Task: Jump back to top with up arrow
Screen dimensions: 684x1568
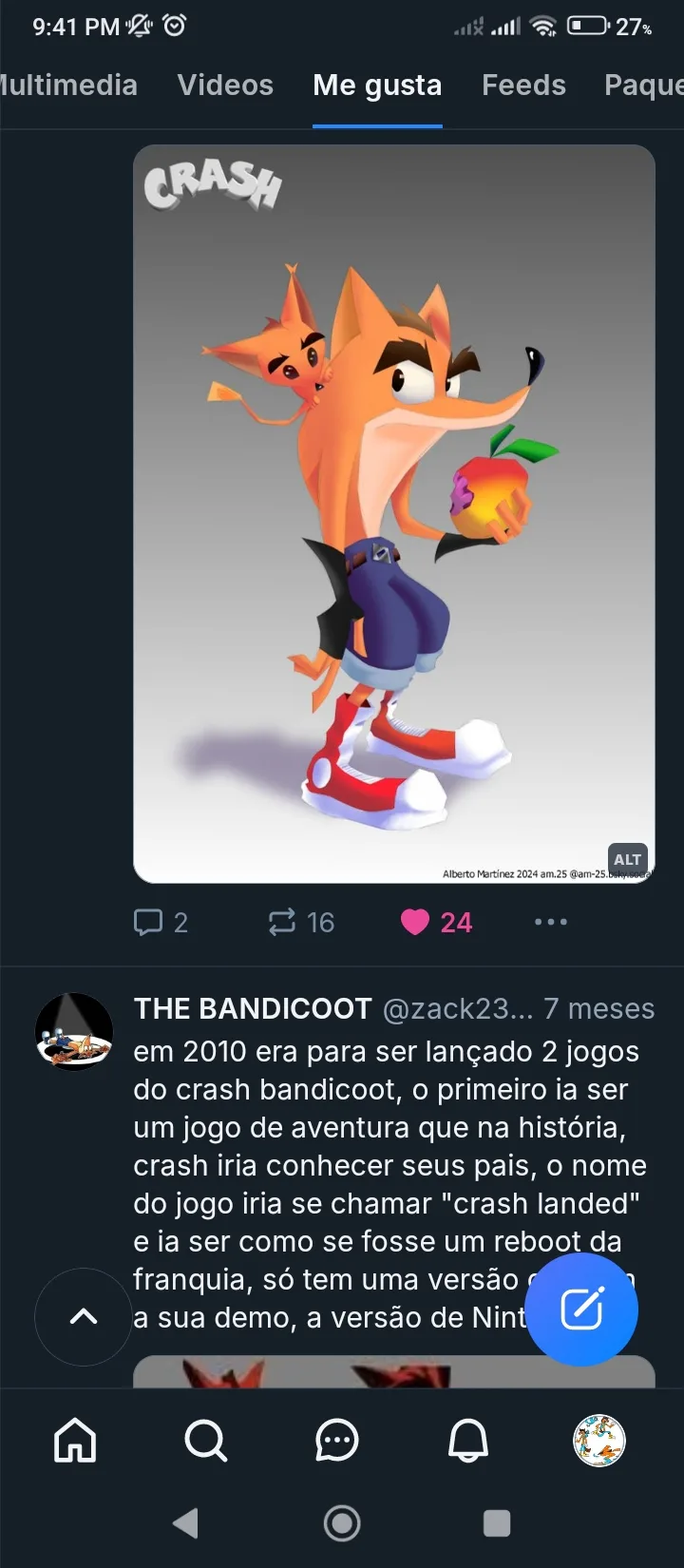Action: [x=84, y=1316]
